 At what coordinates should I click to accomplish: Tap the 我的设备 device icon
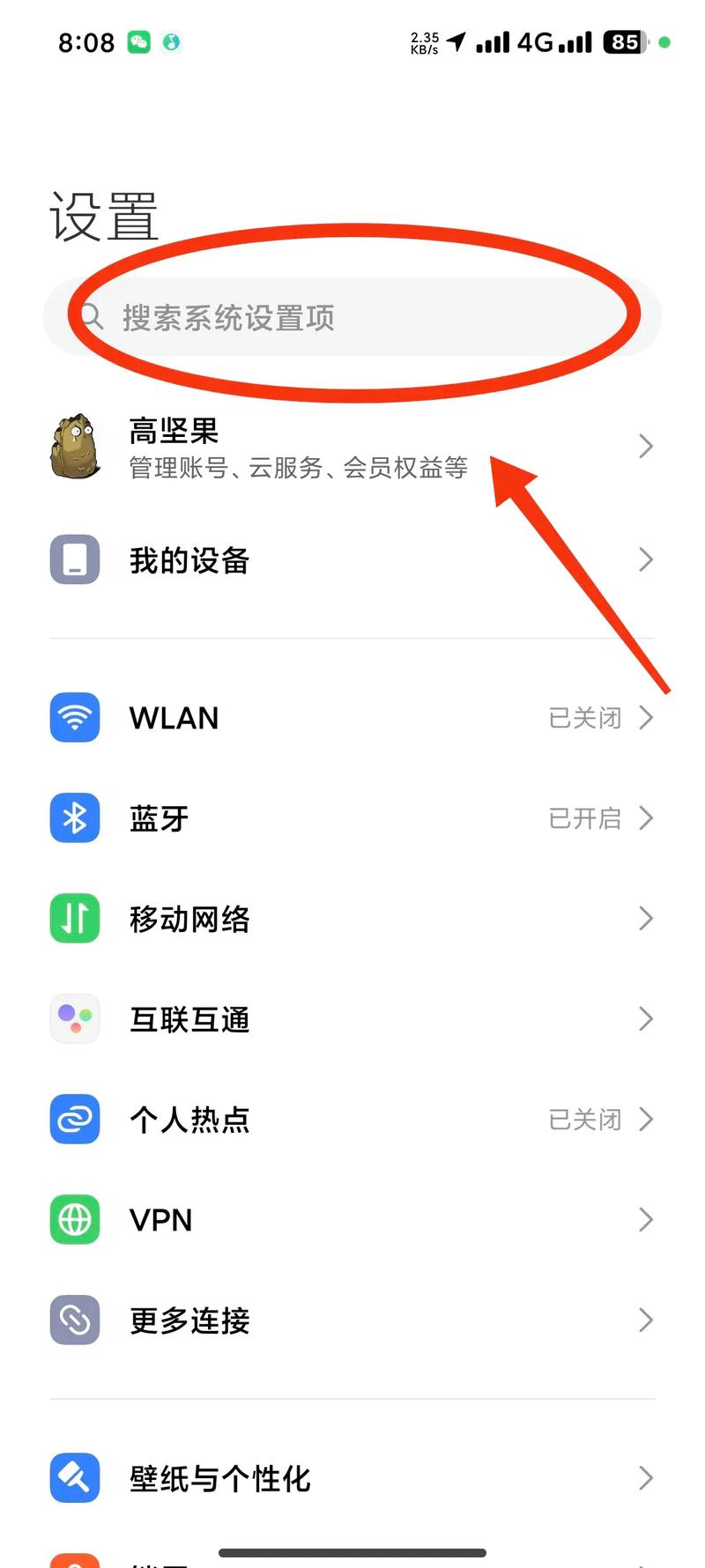(x=74, y=559)
